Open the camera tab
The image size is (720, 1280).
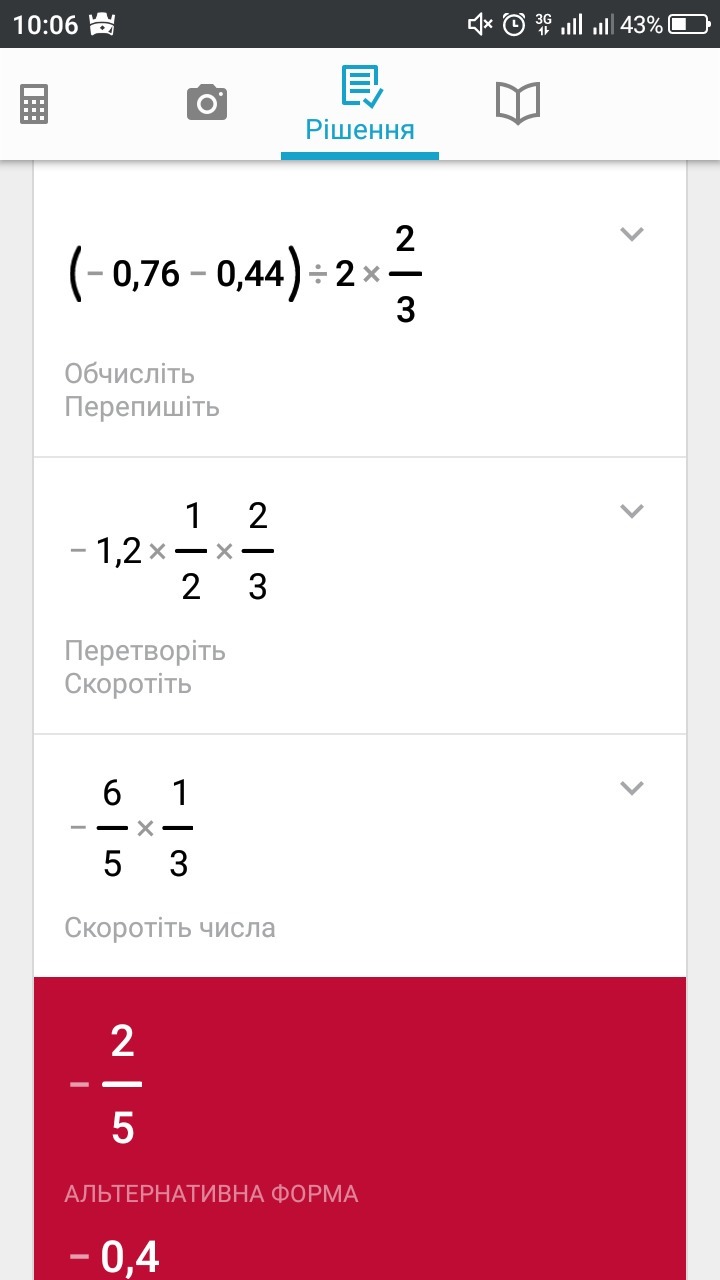point(207,103)
